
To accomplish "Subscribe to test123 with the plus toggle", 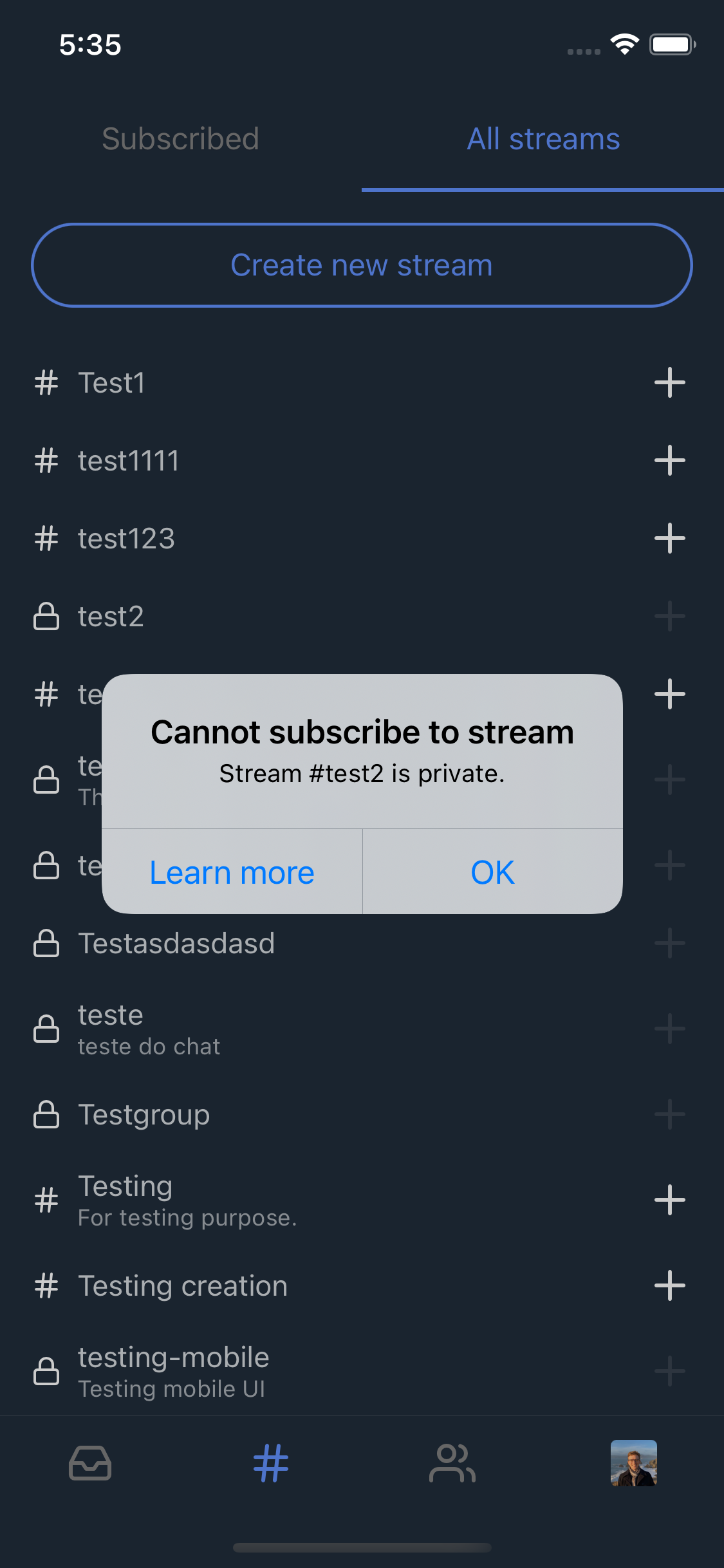I will [669, 537].
